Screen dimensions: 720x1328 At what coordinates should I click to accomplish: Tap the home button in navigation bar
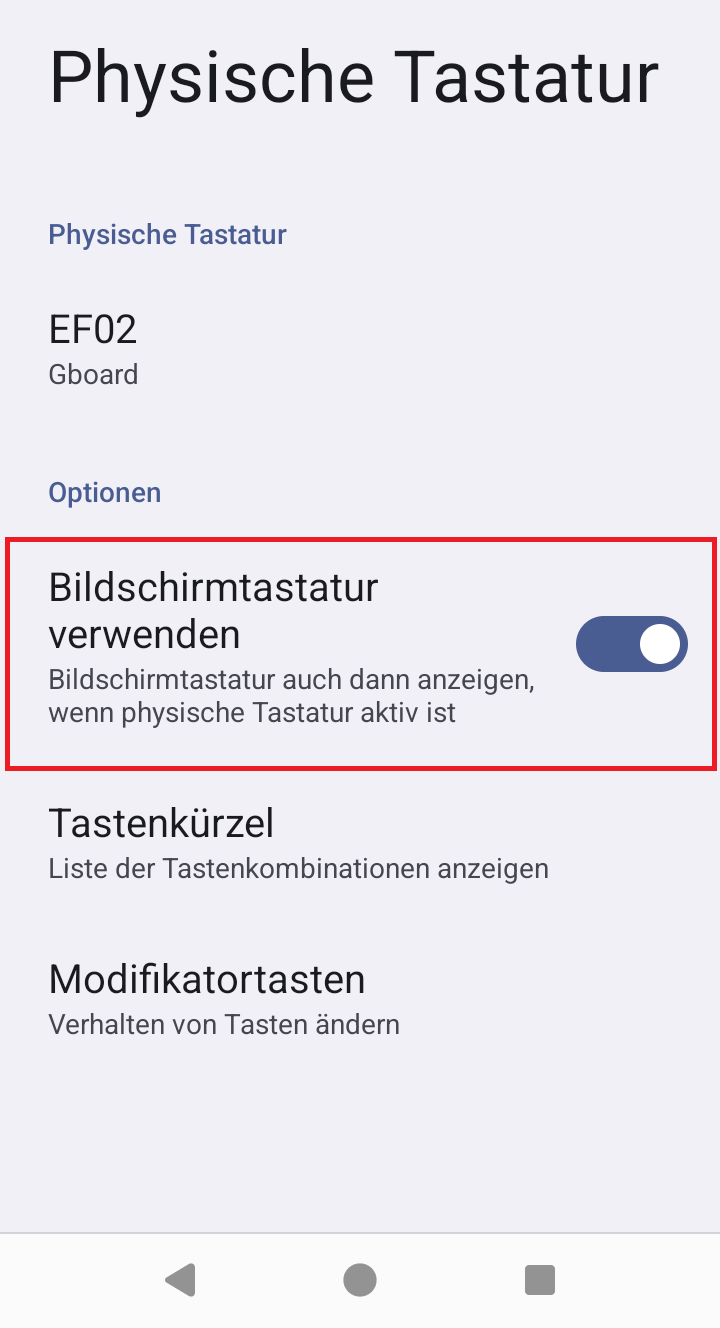pos(360,1280)
